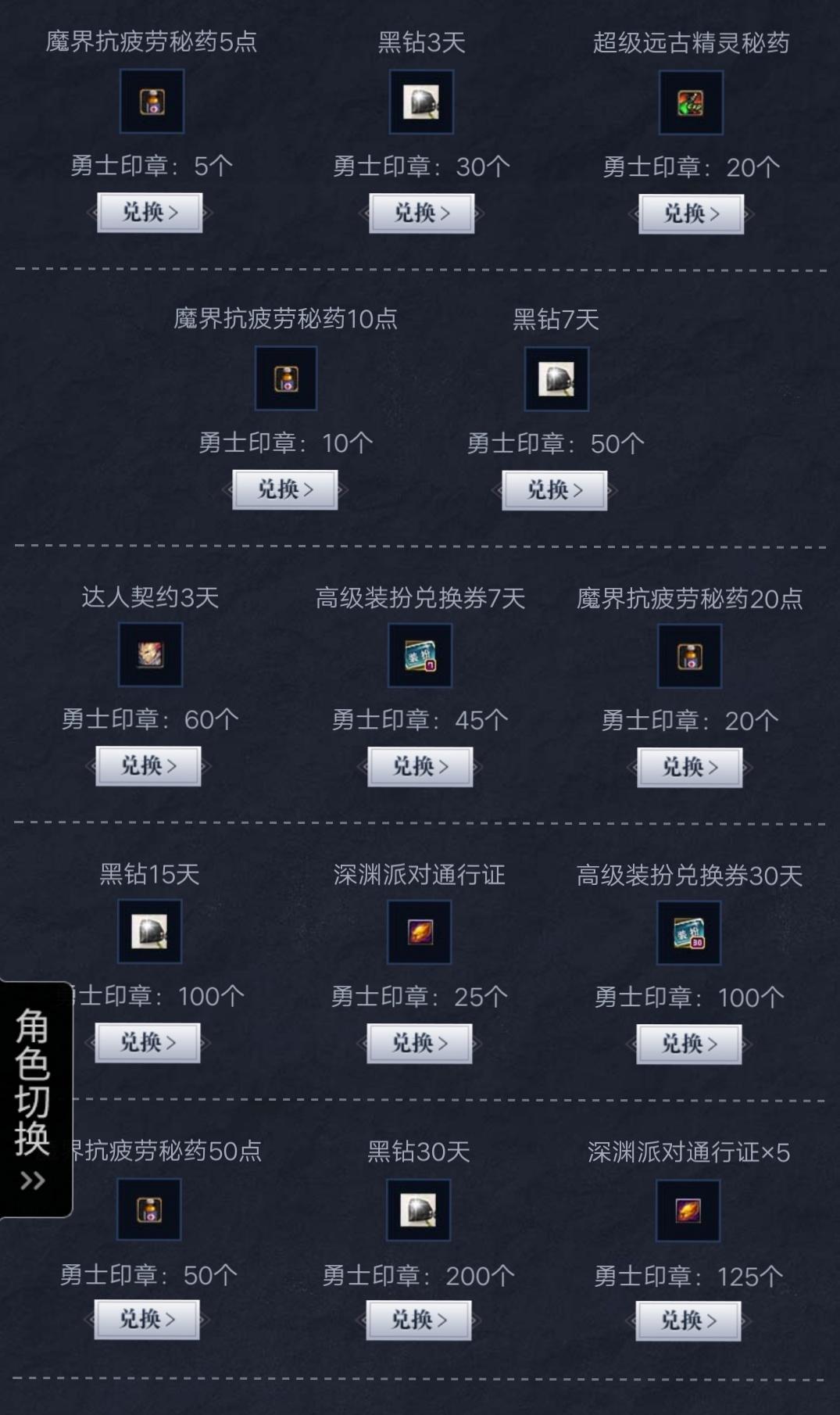The height and width of the screenshot is (1415, 840).
Task: Exchange for 魔界抗疲劳秘药10点
Action: (285, 490)
